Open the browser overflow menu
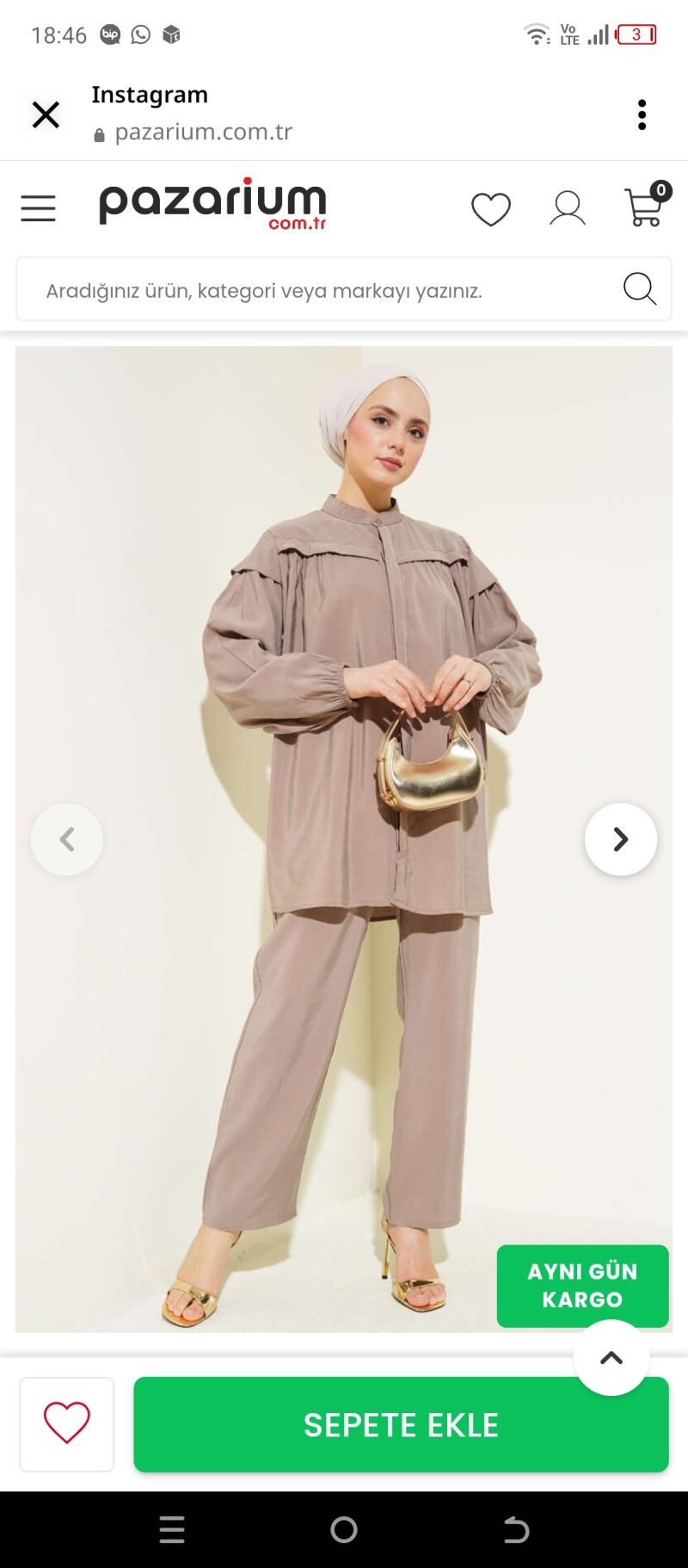Screen dimensions: 688x1568 pyautogui.click(x=642, y=114)
